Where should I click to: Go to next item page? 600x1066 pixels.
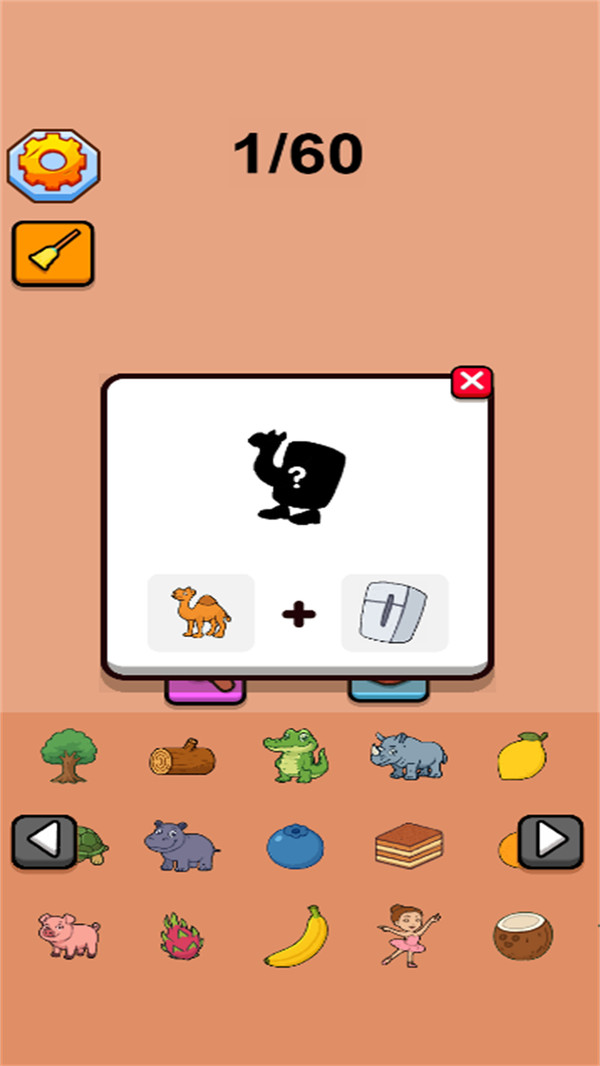pos(550,841)
